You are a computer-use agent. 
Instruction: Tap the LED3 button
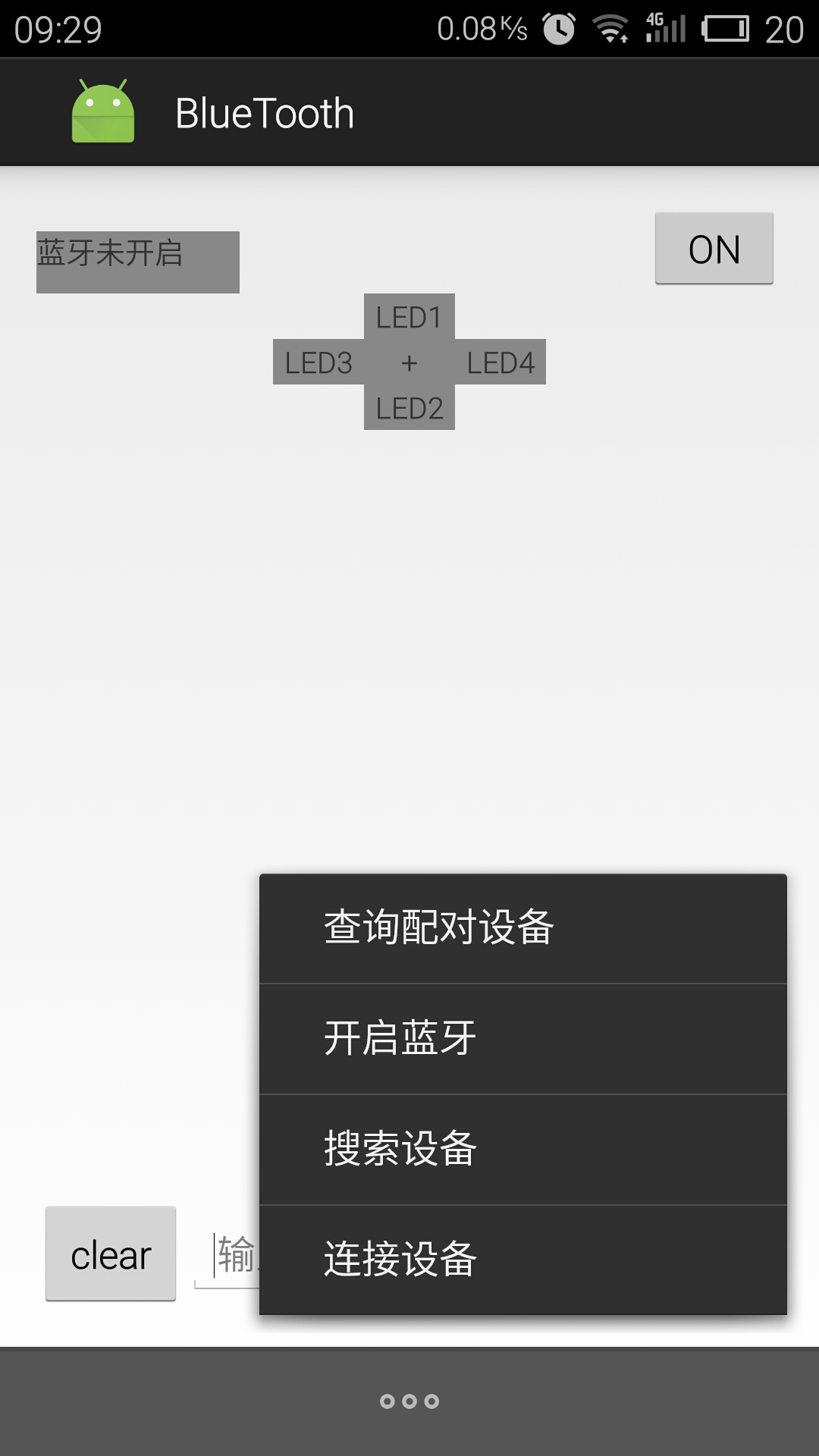point(318,362)
